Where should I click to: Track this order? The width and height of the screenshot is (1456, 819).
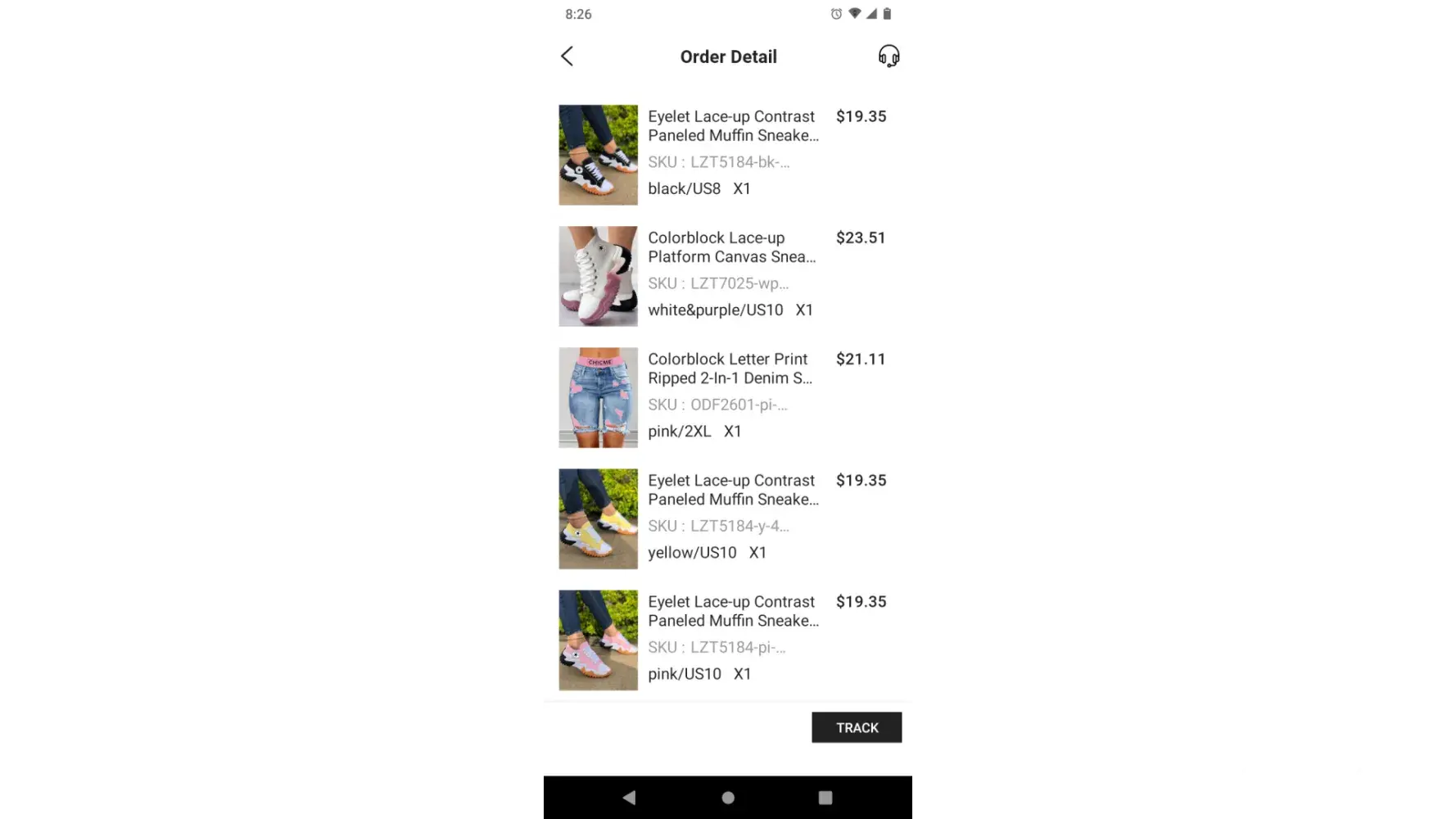pos(857,727)
